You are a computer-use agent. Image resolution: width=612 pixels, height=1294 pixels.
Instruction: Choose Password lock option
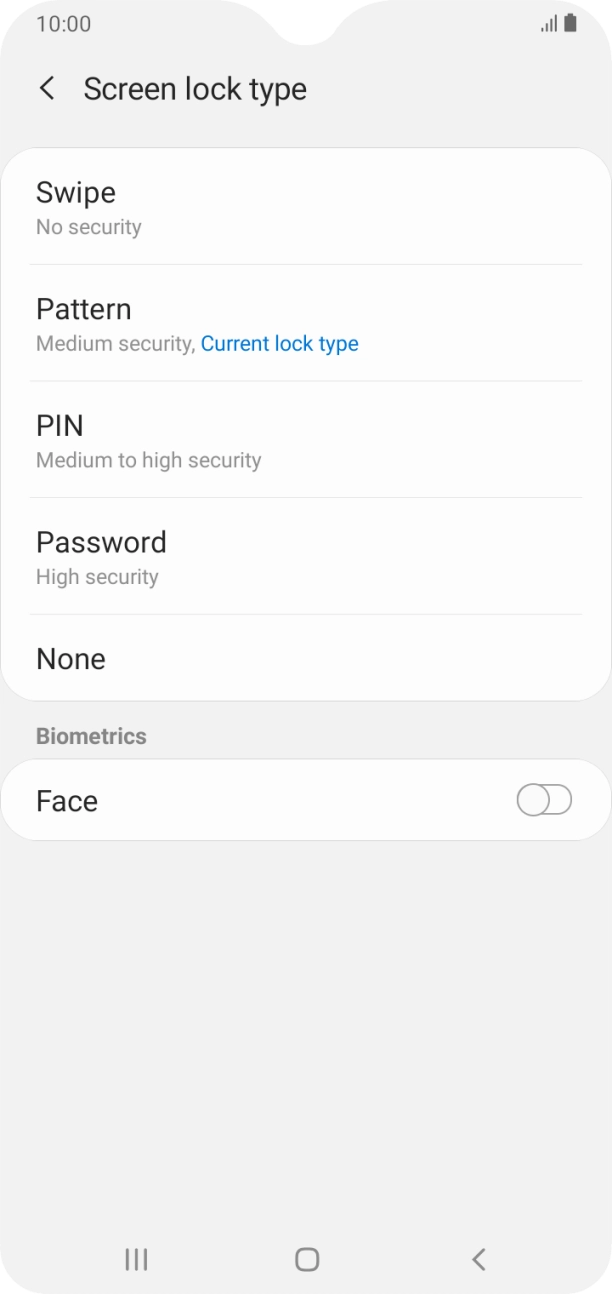[306, 557]
